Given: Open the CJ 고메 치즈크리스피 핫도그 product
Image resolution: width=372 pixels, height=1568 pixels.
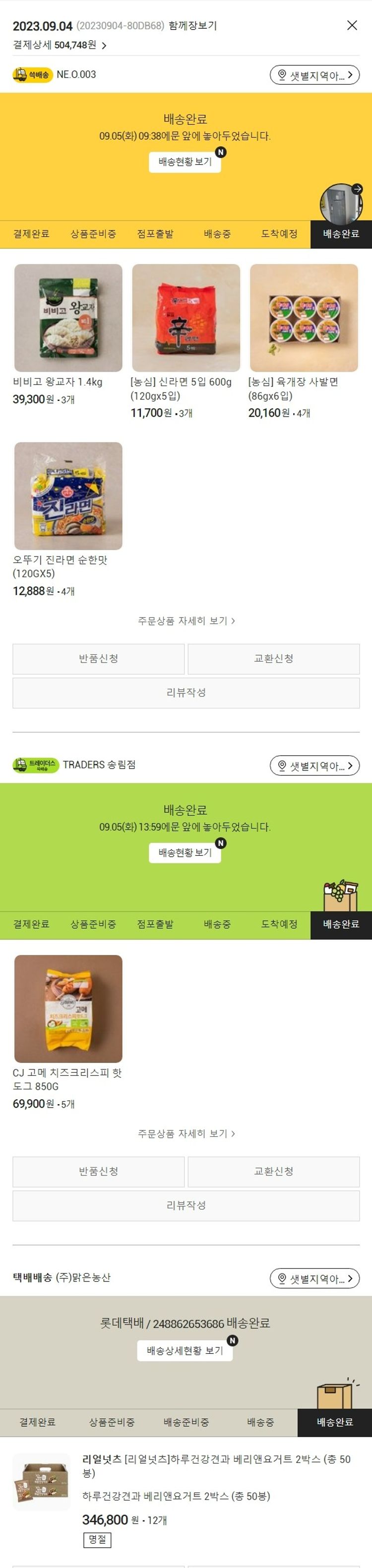Looking at the screenshot, I should click(x=68, y=1008).
